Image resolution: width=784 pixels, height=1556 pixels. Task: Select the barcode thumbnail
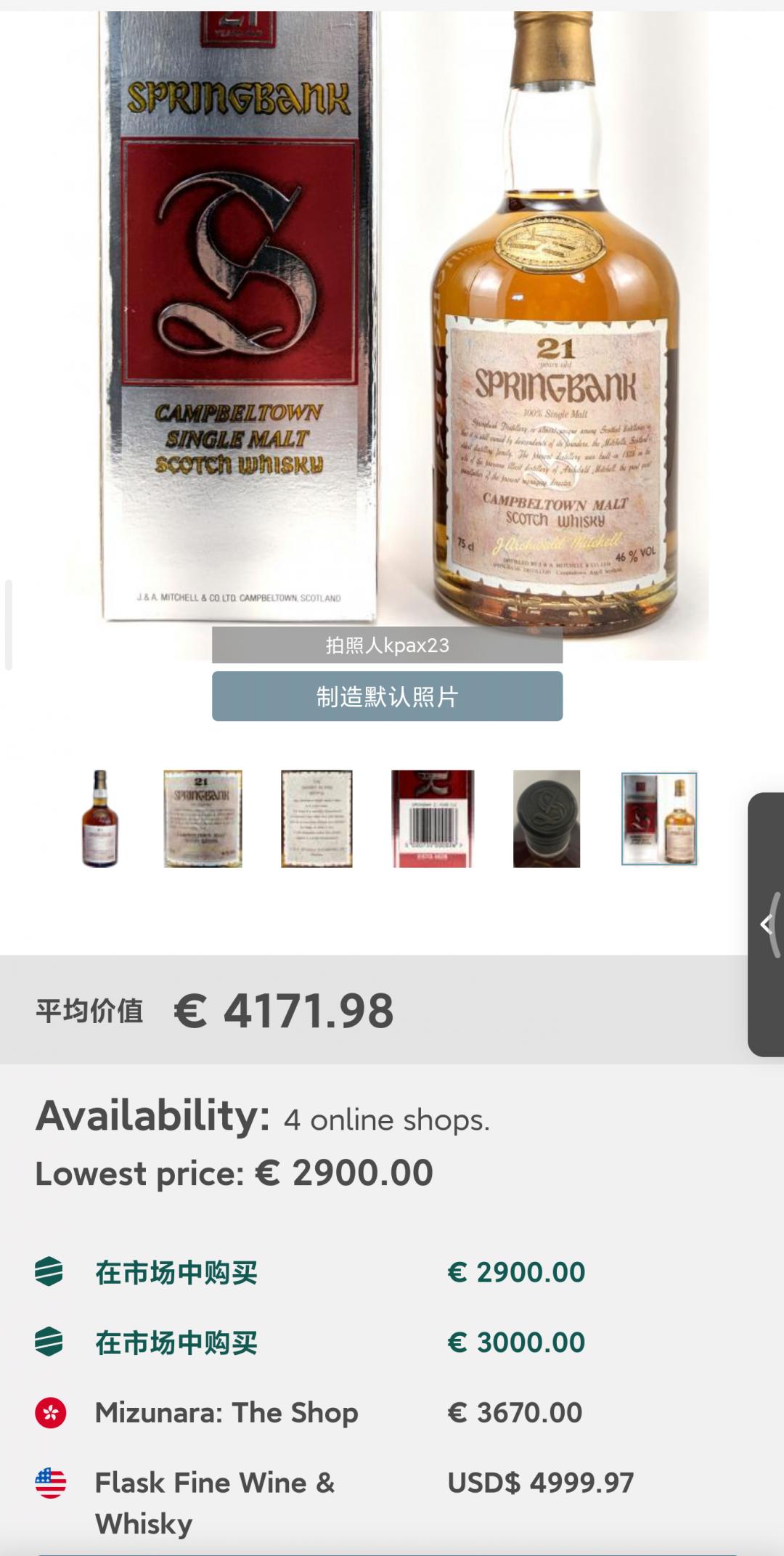tap(433, 819)
